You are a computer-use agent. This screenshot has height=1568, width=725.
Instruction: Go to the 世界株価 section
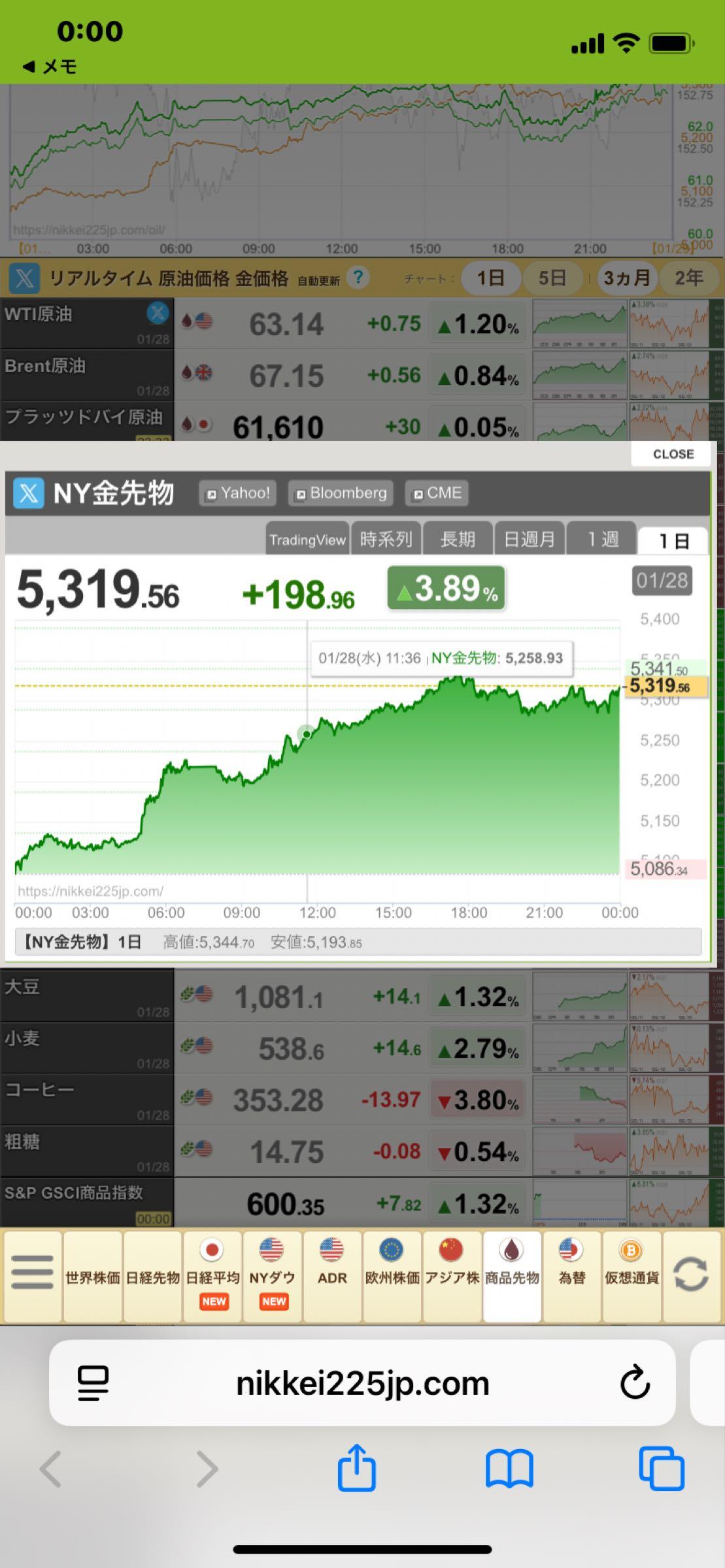tap(92, 1276)
